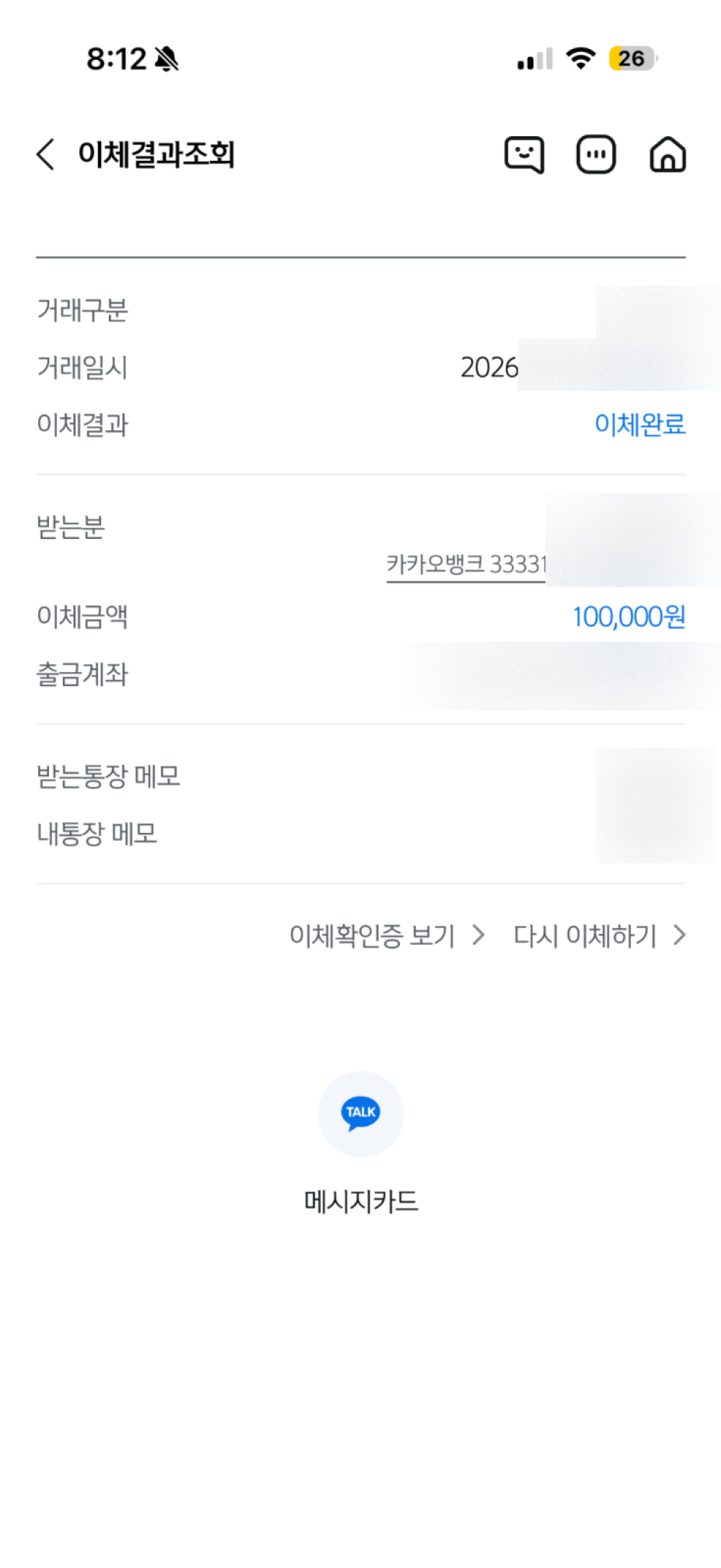Select 다시 이체하기
Viewport: 721px width, 1568px height.
pyautogui.click(x=598, y=935)
